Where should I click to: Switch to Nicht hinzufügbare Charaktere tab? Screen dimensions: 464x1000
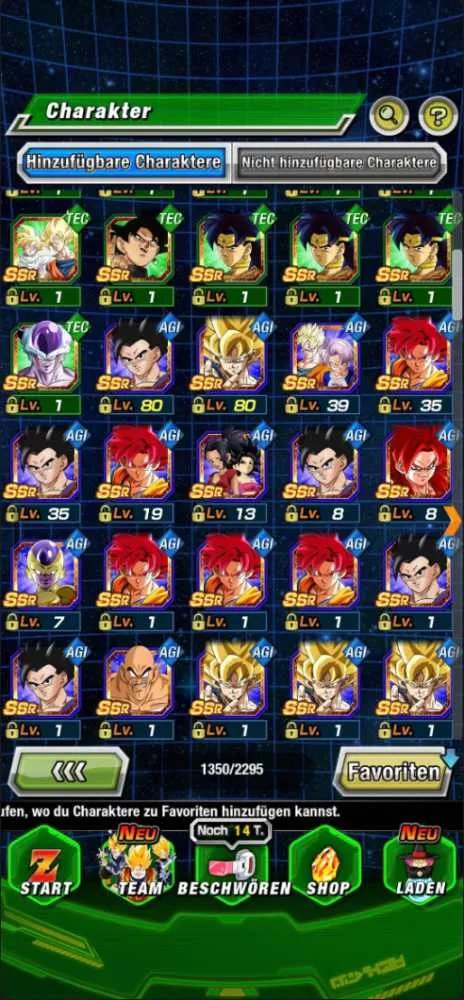[x=339, y=162]
